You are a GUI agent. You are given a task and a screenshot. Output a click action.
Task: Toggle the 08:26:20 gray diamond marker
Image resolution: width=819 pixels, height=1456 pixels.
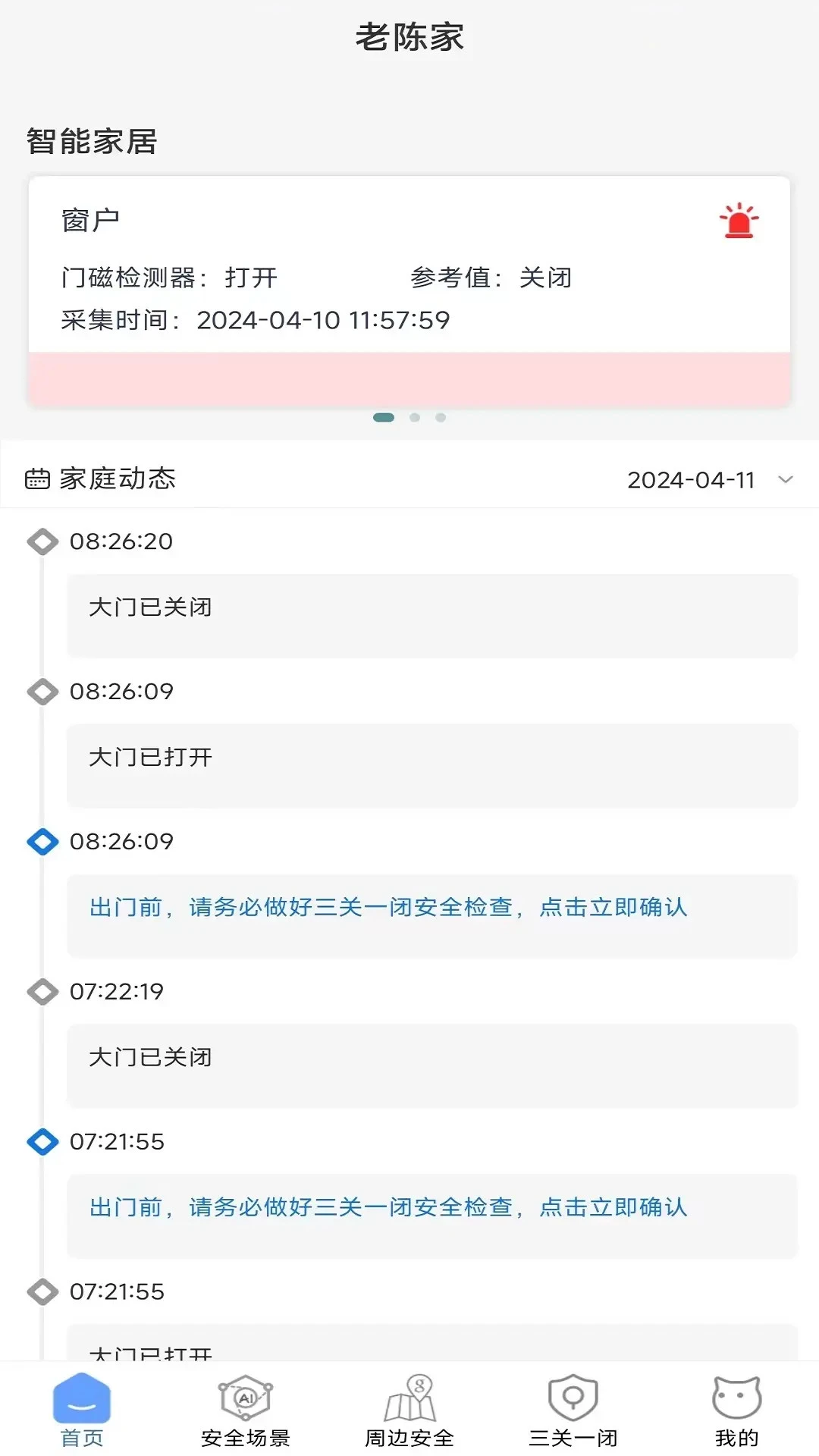[43, 541]
